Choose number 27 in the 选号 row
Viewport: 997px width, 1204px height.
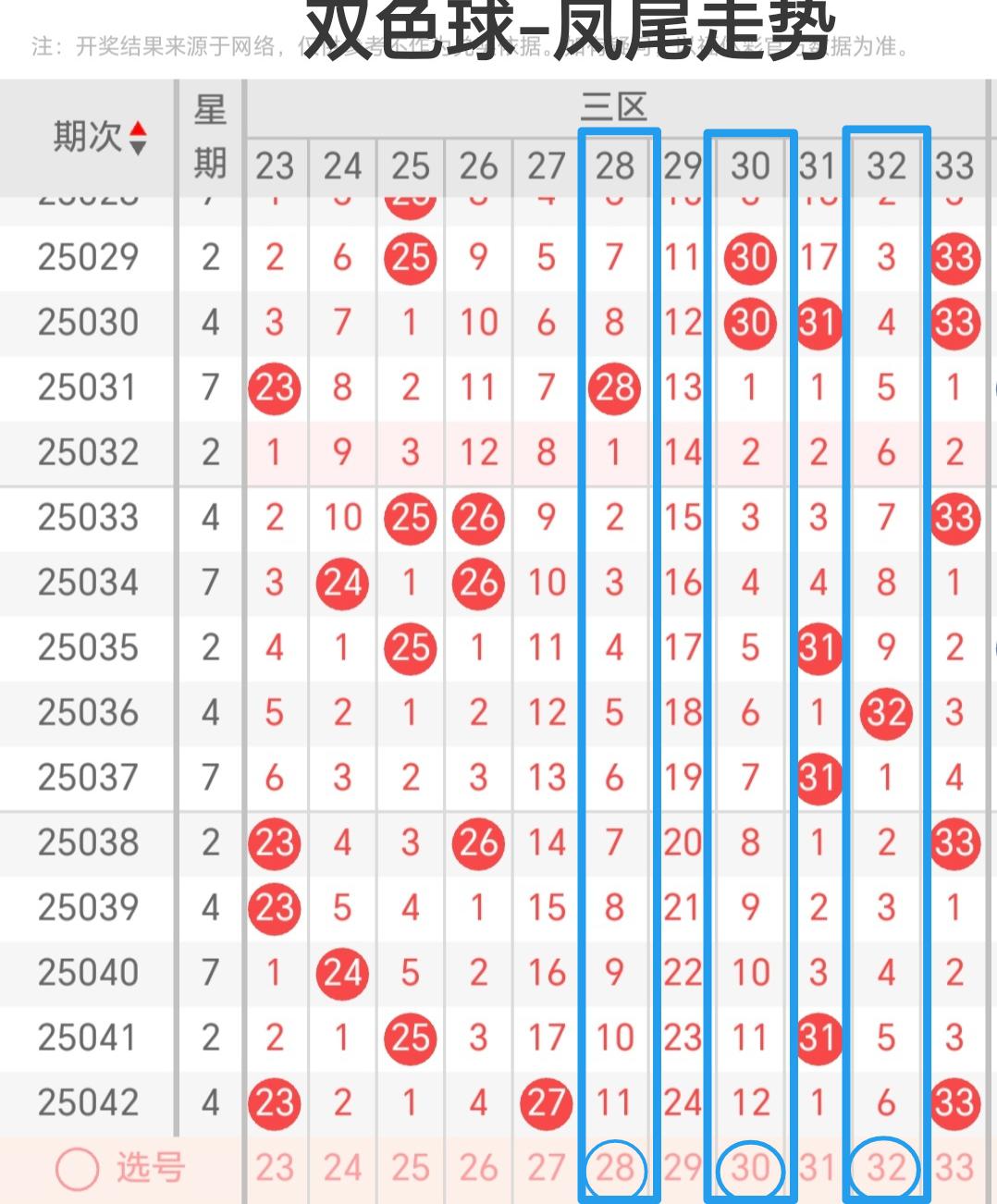click(546, 1168)
